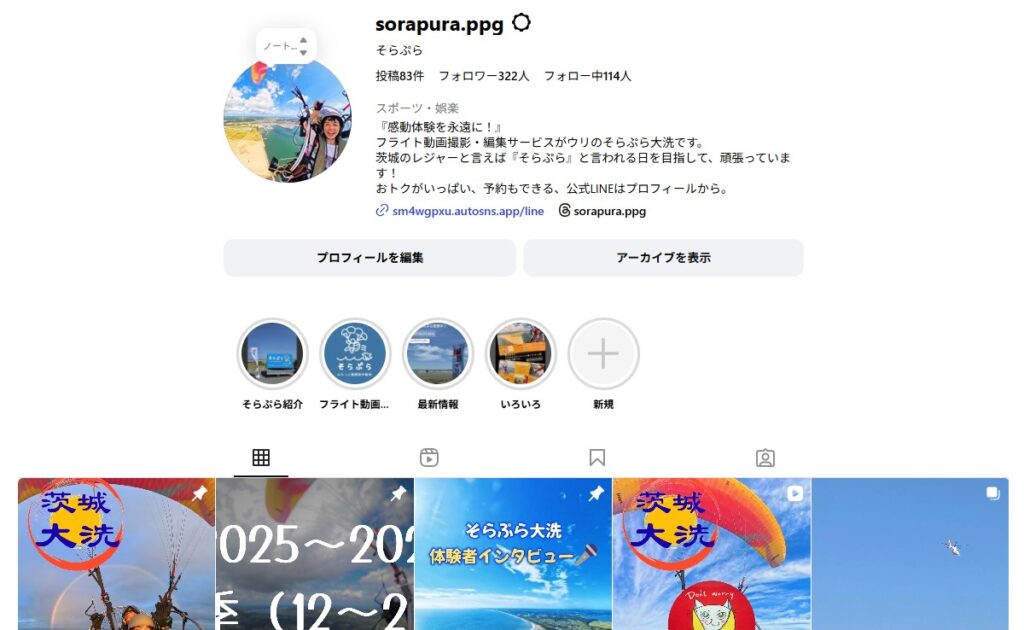Open the settings gear beside sorapura.ppg

coord(521,23)
